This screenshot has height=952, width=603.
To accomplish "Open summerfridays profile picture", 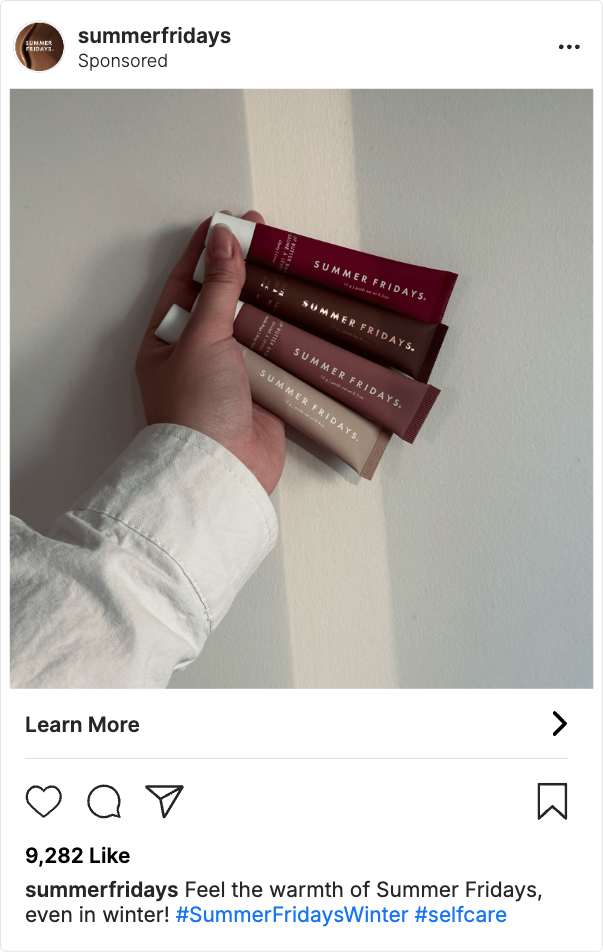I will (39, 47).
